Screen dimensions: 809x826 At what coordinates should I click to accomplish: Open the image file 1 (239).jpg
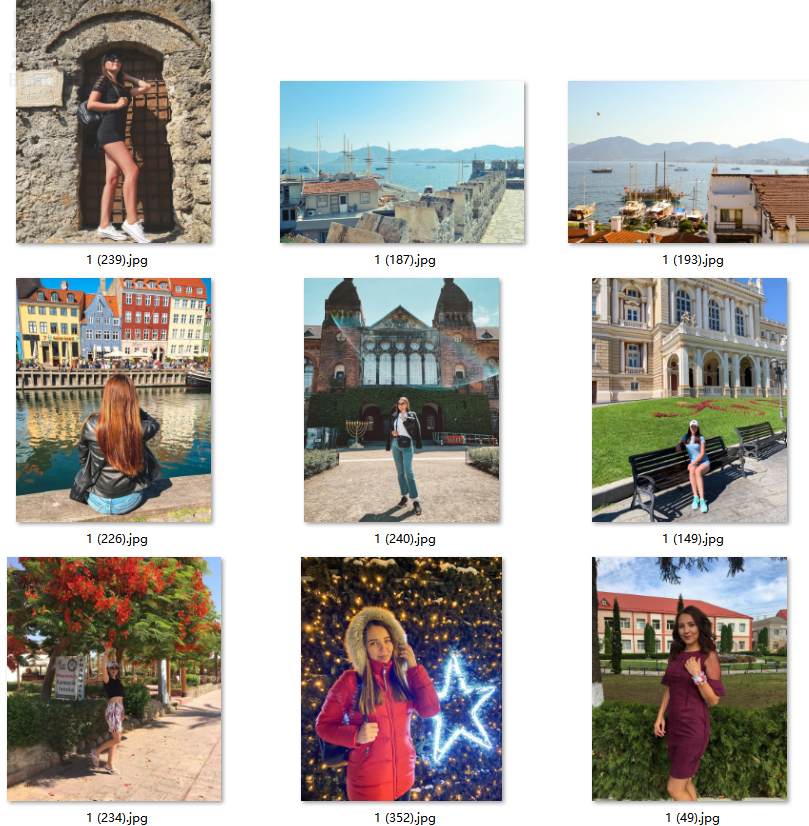113,121
